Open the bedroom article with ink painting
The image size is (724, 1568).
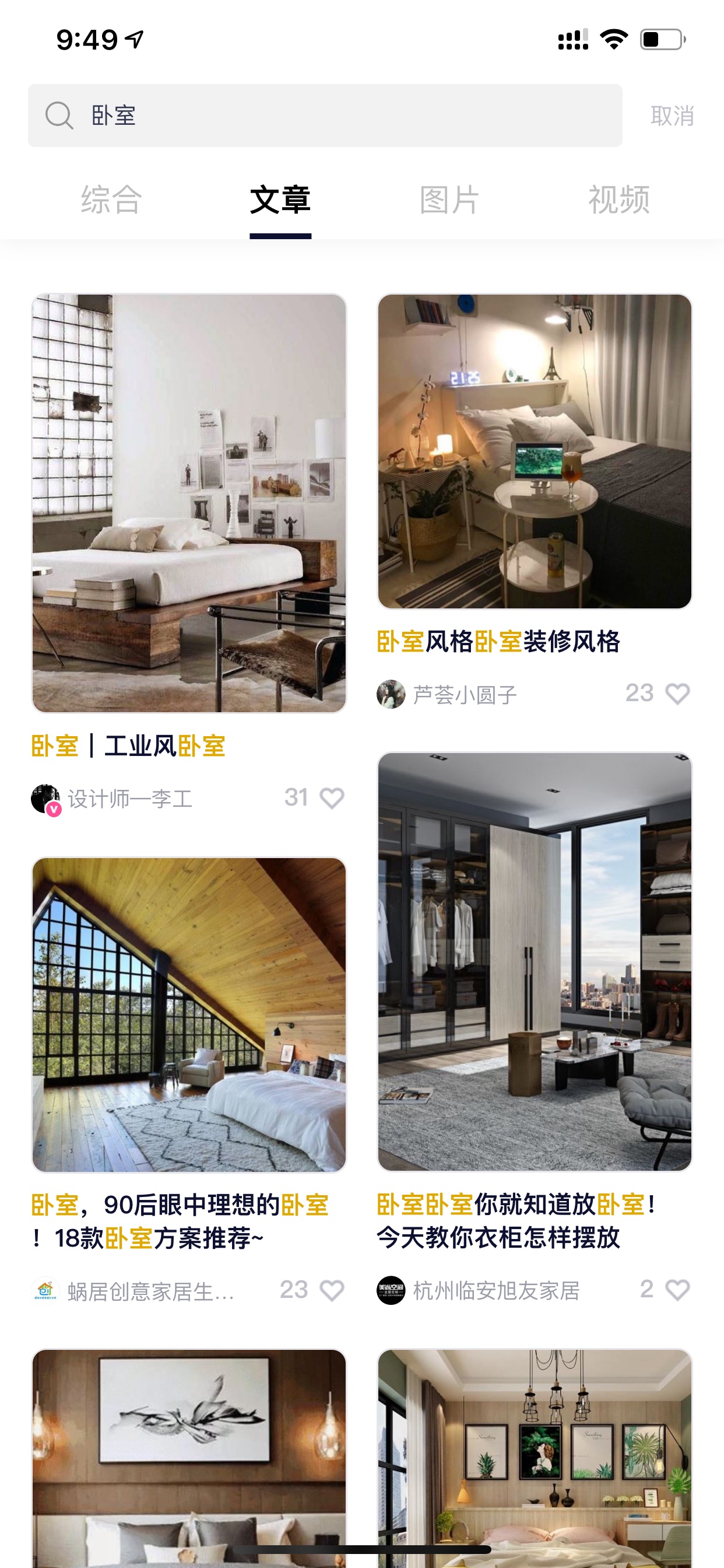click(189, 1458)
